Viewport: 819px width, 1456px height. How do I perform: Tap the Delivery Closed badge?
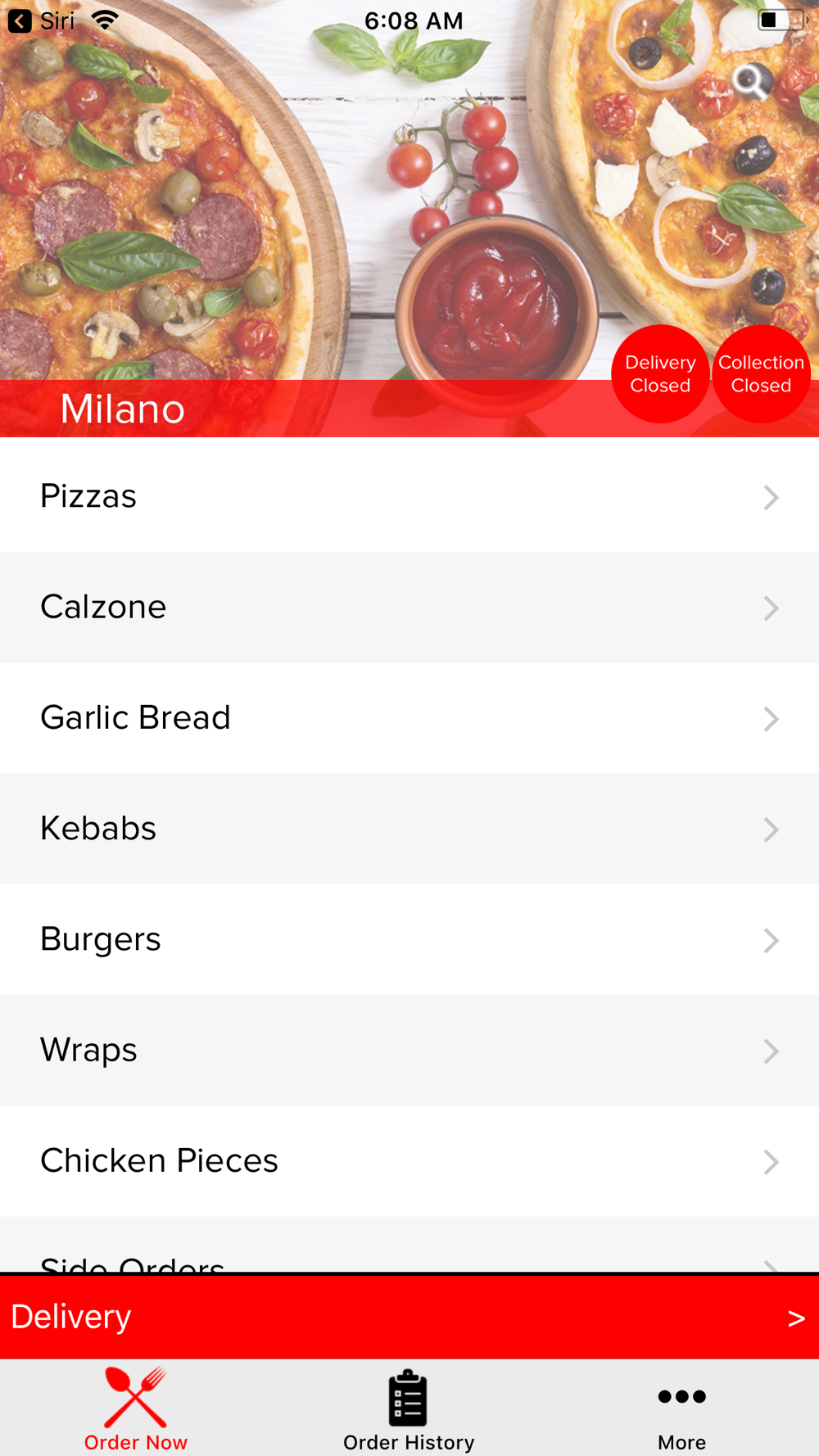(660, 374)
